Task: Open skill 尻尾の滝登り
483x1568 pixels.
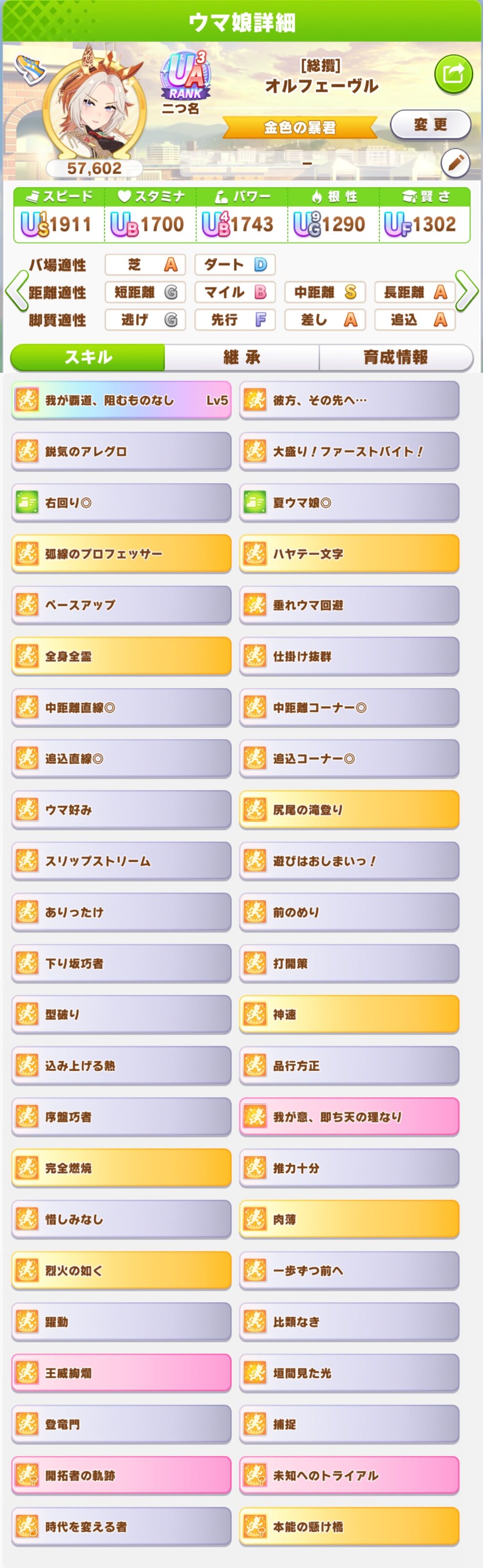Action: [x=349, y=810]
